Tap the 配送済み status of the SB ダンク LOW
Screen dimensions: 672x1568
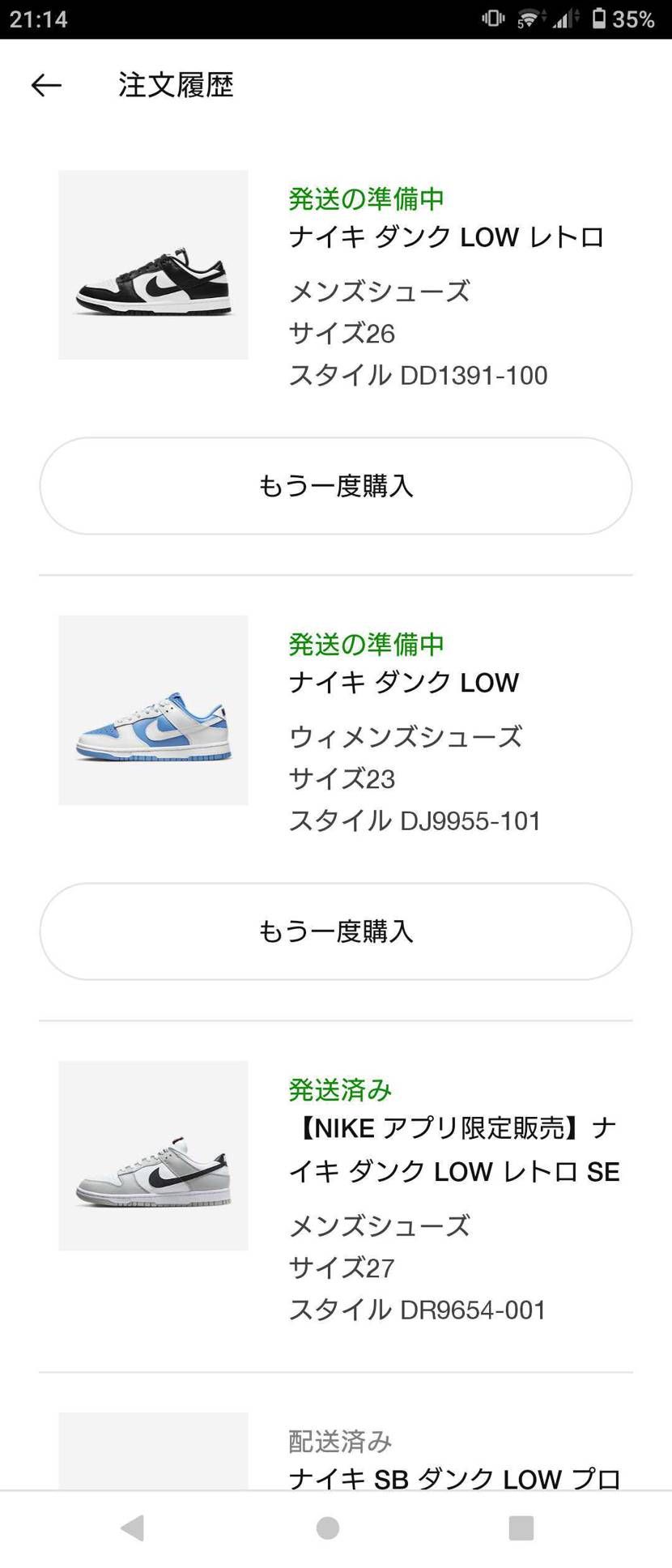[339, 1441]
